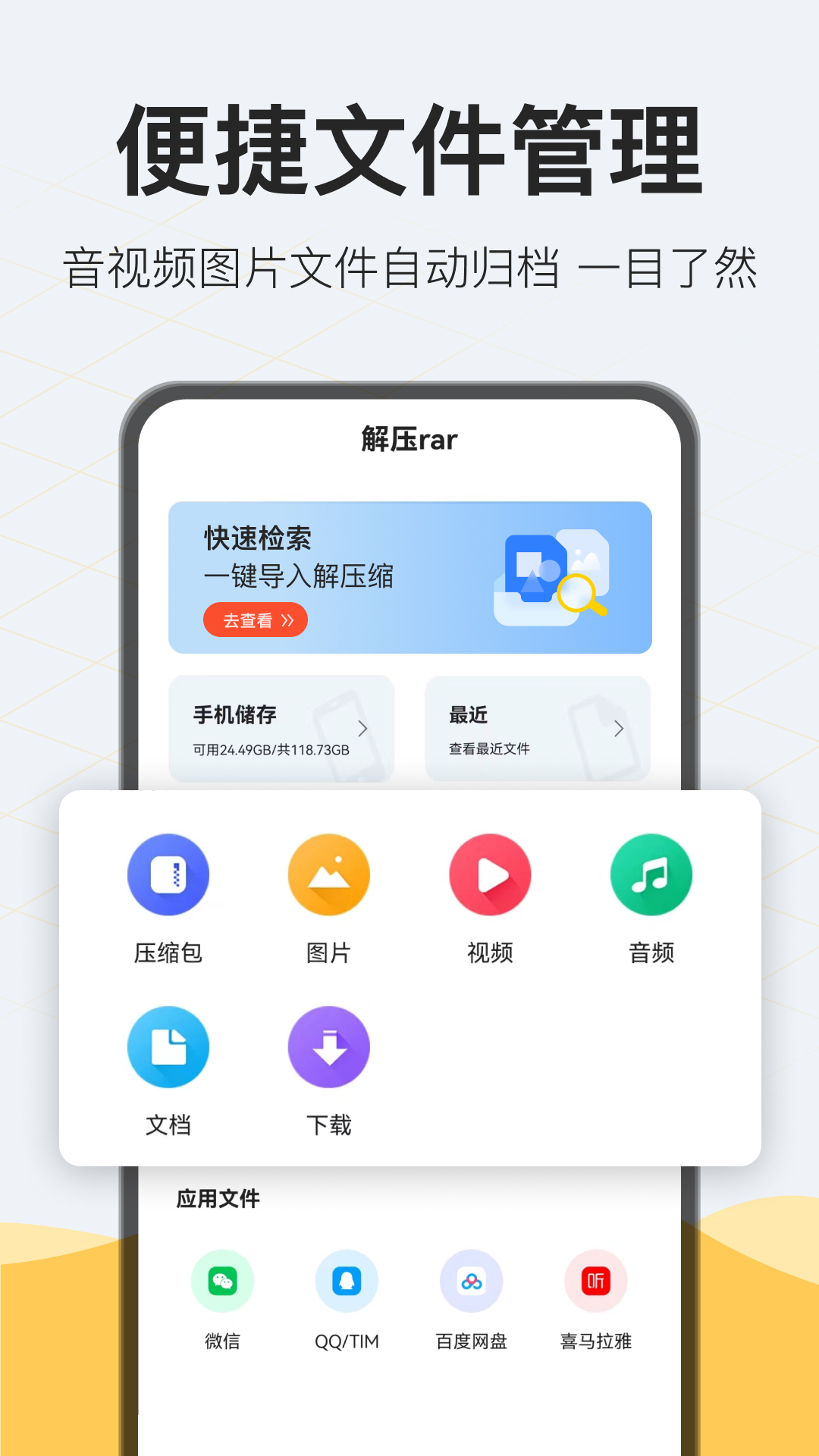Open QQ/TIM app files
Viewport: 819px width, 1456px height.
point(347,1281)
